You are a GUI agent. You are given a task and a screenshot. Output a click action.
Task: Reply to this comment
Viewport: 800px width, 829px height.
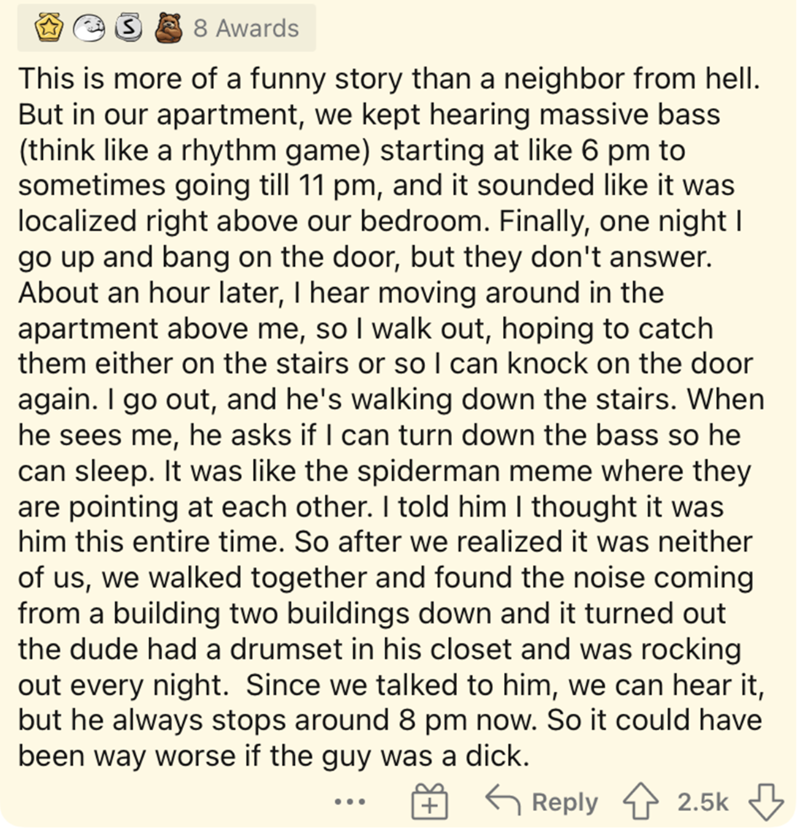pyautogui.click(x=541, y=802)
